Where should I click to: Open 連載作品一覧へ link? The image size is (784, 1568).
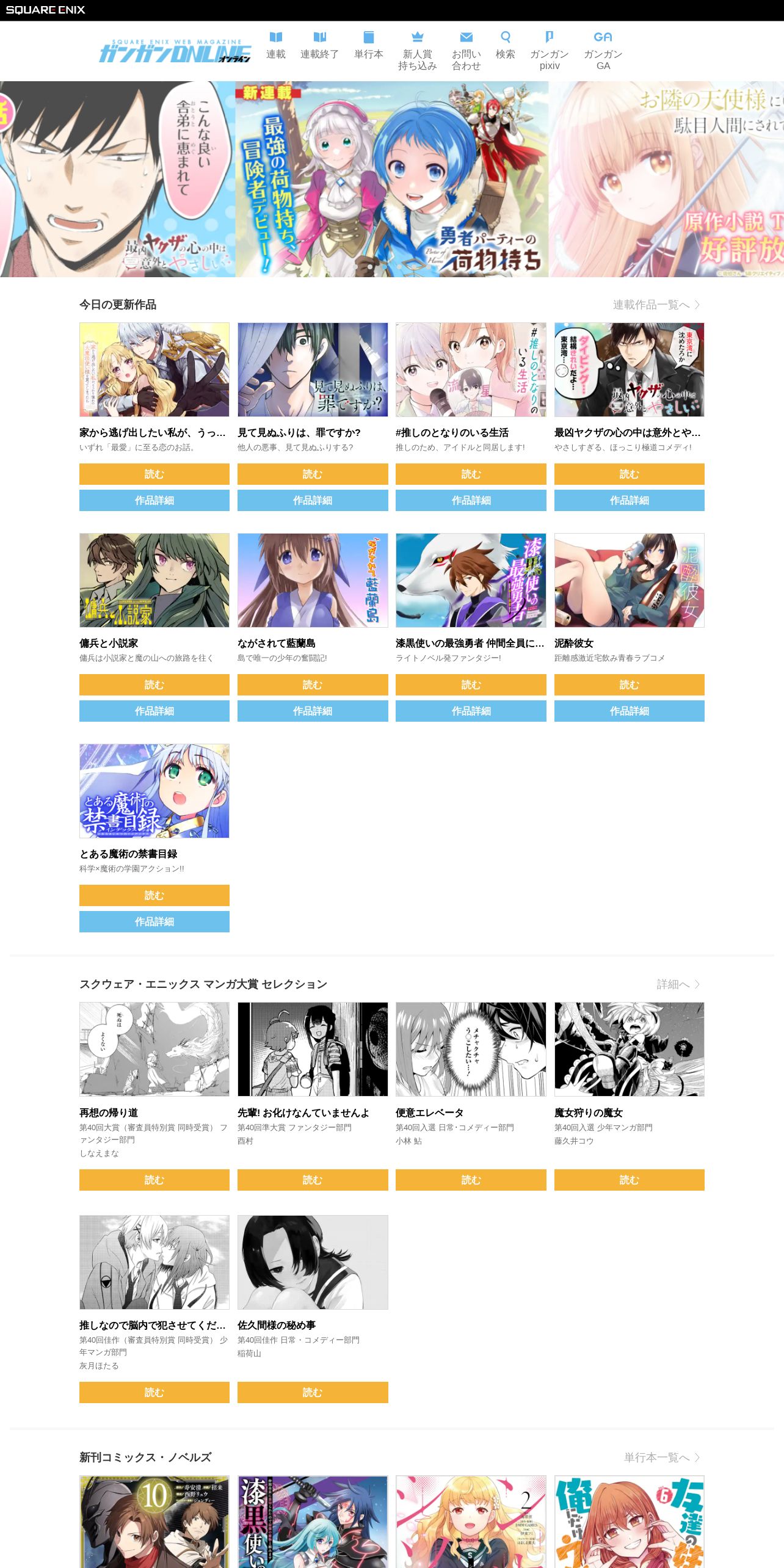pyautogui.click(x=656, y=305)
